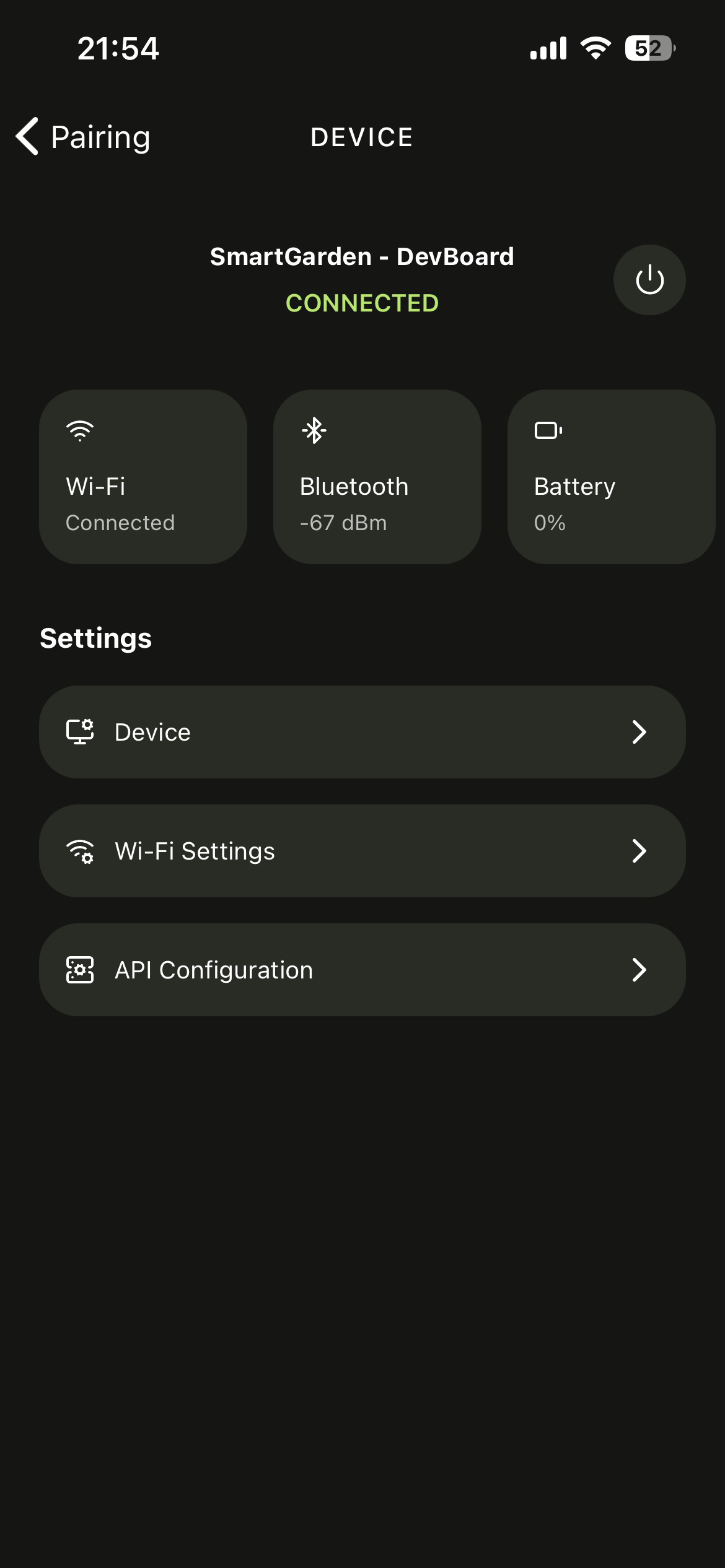Tap the power button icon

tap(649, 280)
